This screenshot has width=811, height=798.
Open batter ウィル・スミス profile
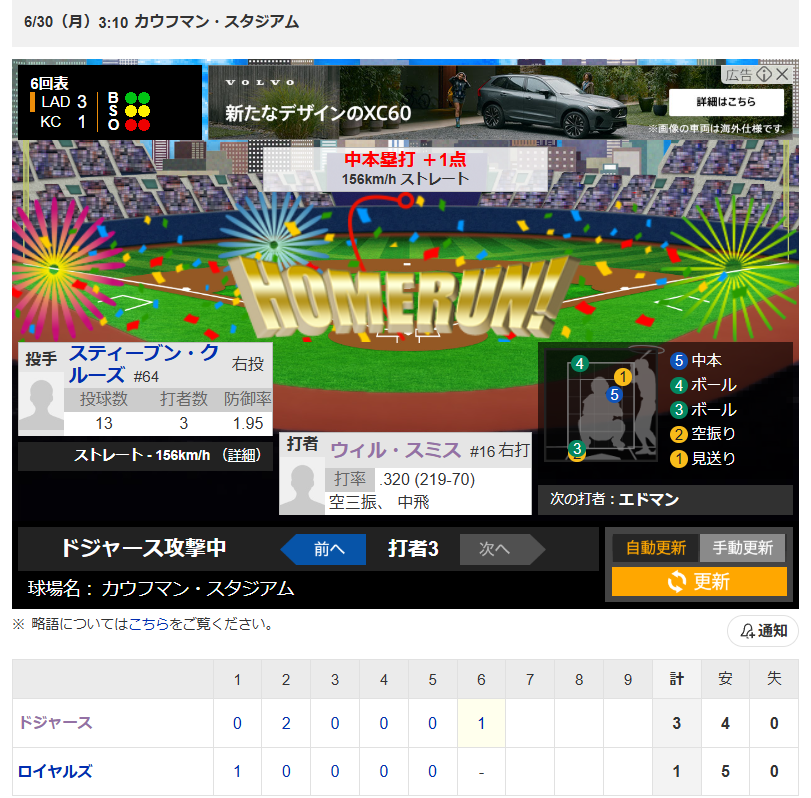click(395, 449)
